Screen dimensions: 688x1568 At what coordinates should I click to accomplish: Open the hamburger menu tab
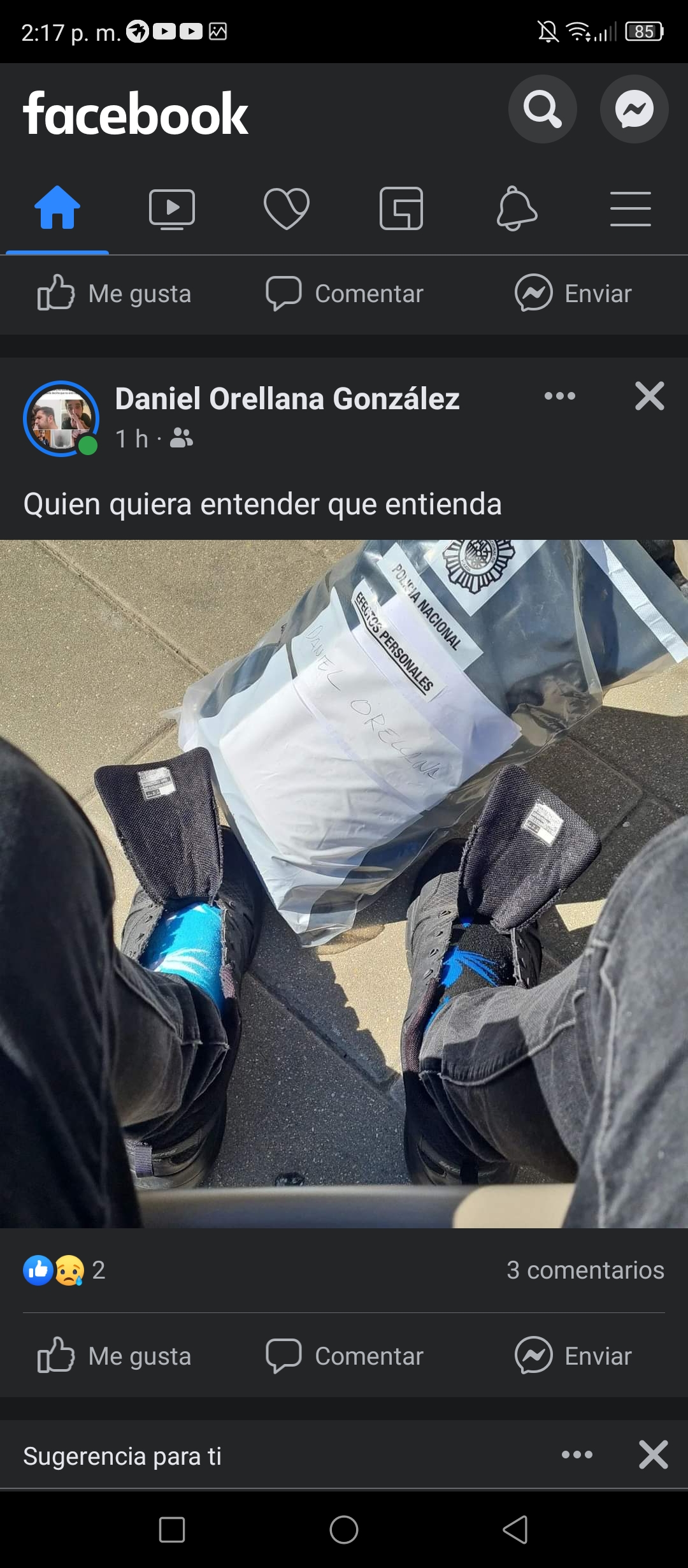pos(631,208)
